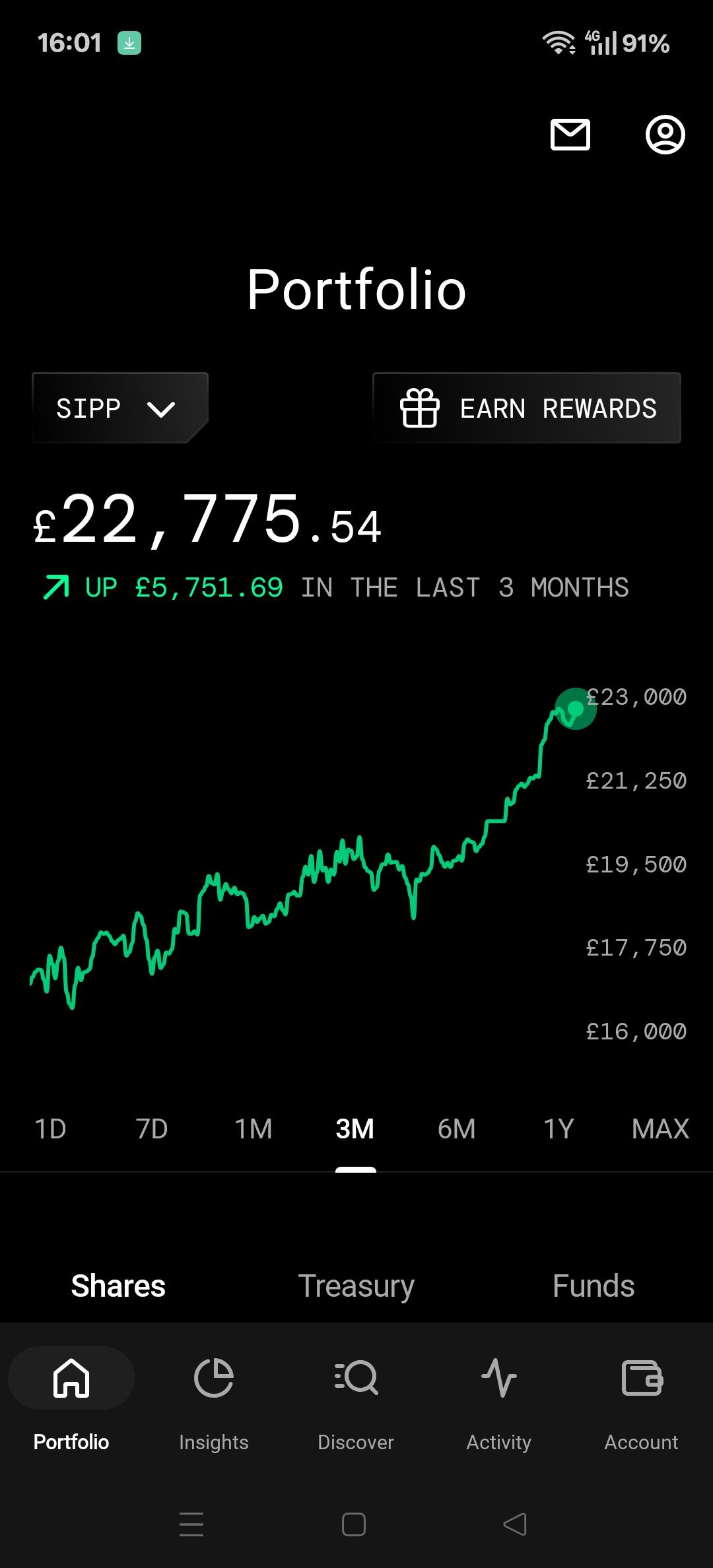Show the MAX chart range

tap(660, 1128)
